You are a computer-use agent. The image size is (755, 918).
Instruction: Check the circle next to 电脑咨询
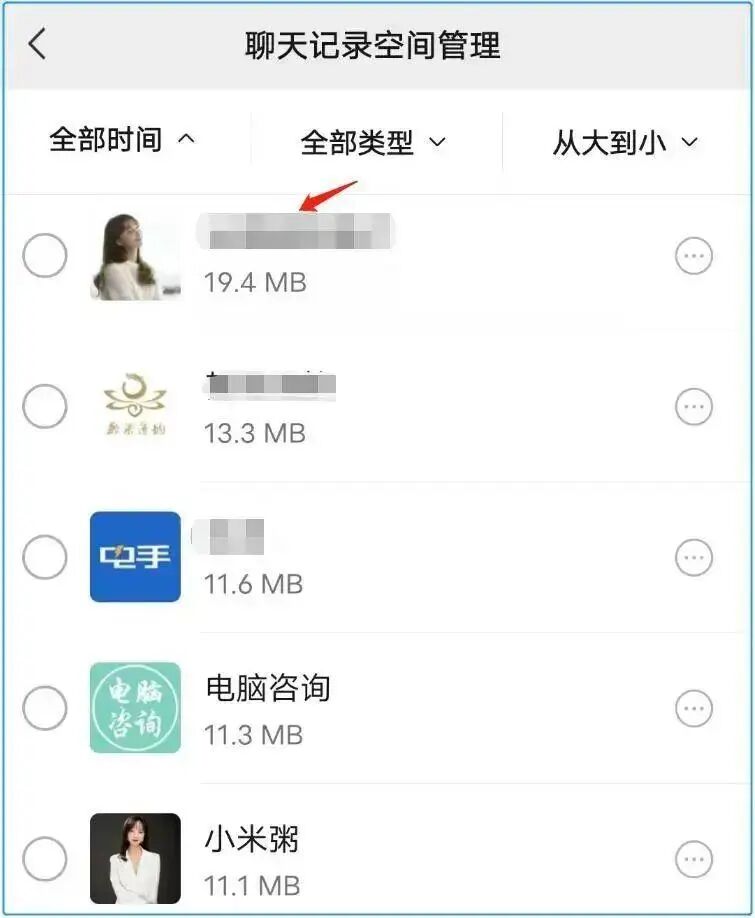45,707
